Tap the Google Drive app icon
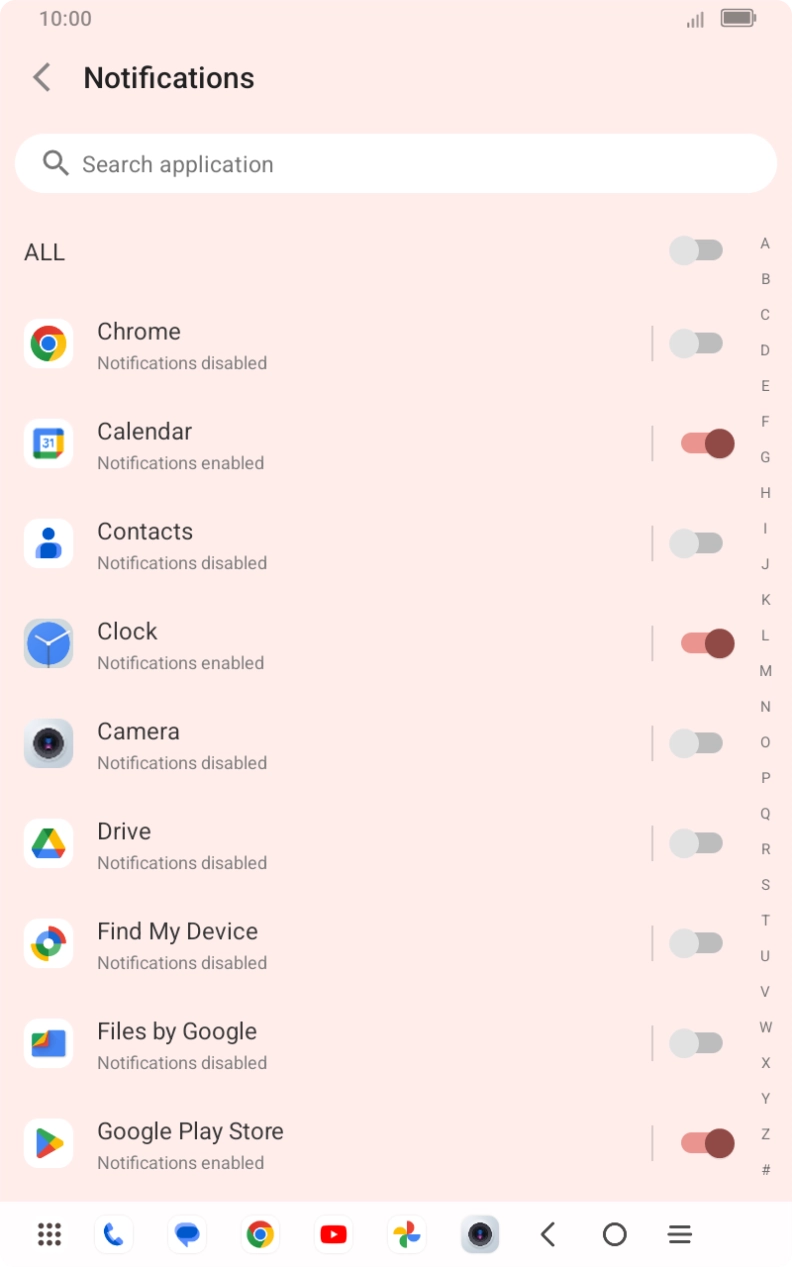Viewport: 792px width, 1267px height. coord(48,843)
